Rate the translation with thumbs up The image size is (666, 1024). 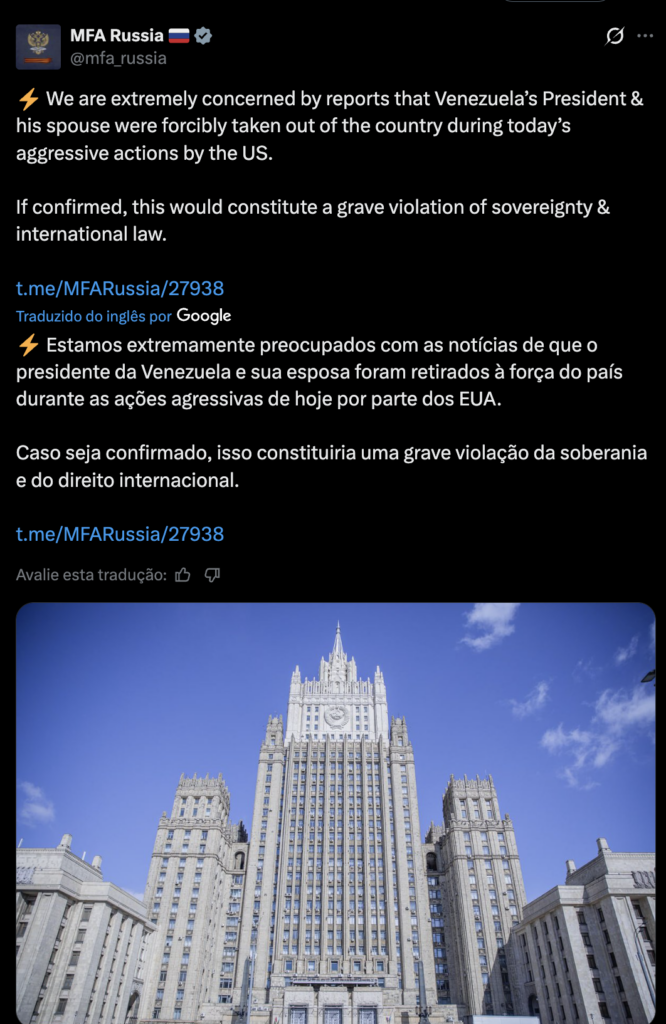183,575
